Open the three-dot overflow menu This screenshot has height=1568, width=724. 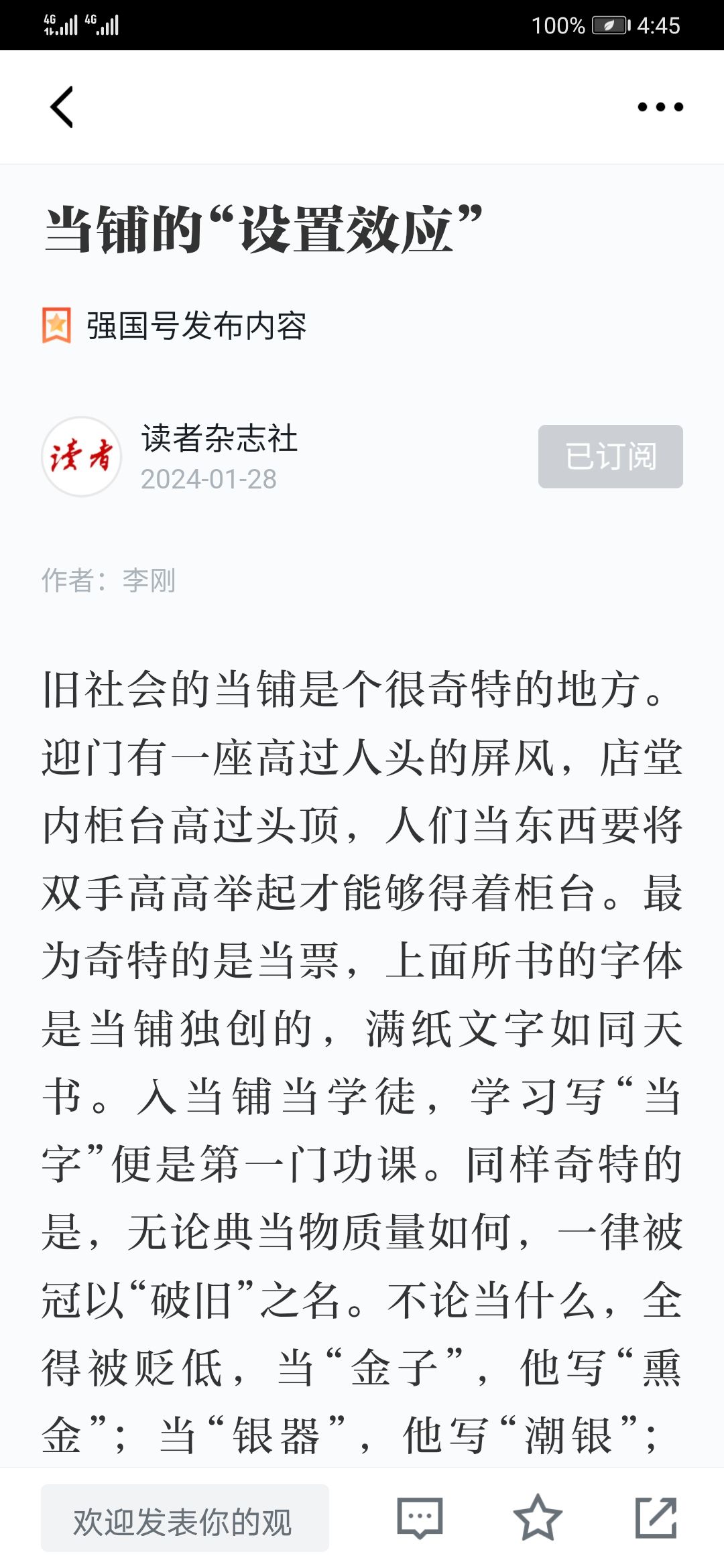click(x=660, y=107)
